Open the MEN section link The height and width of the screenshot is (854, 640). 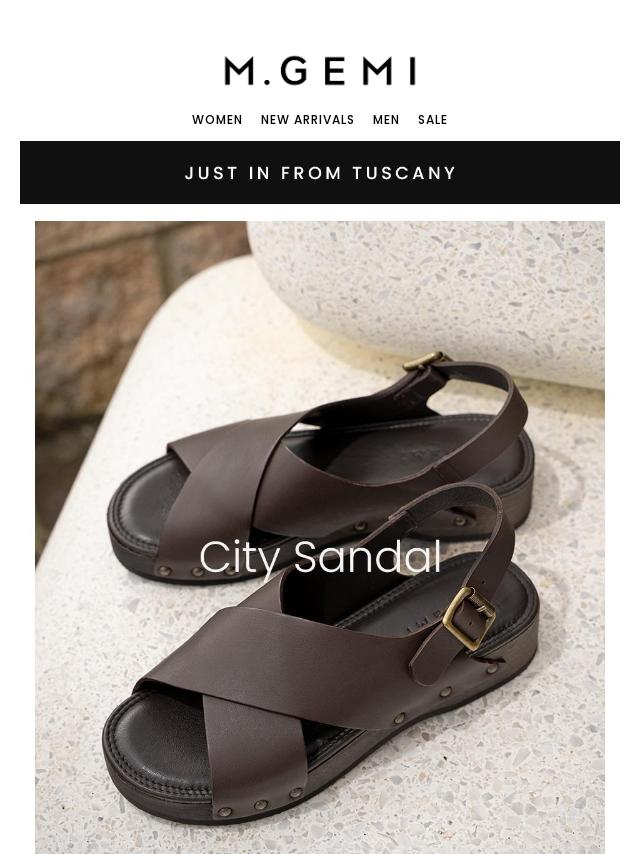pos(386,120)
